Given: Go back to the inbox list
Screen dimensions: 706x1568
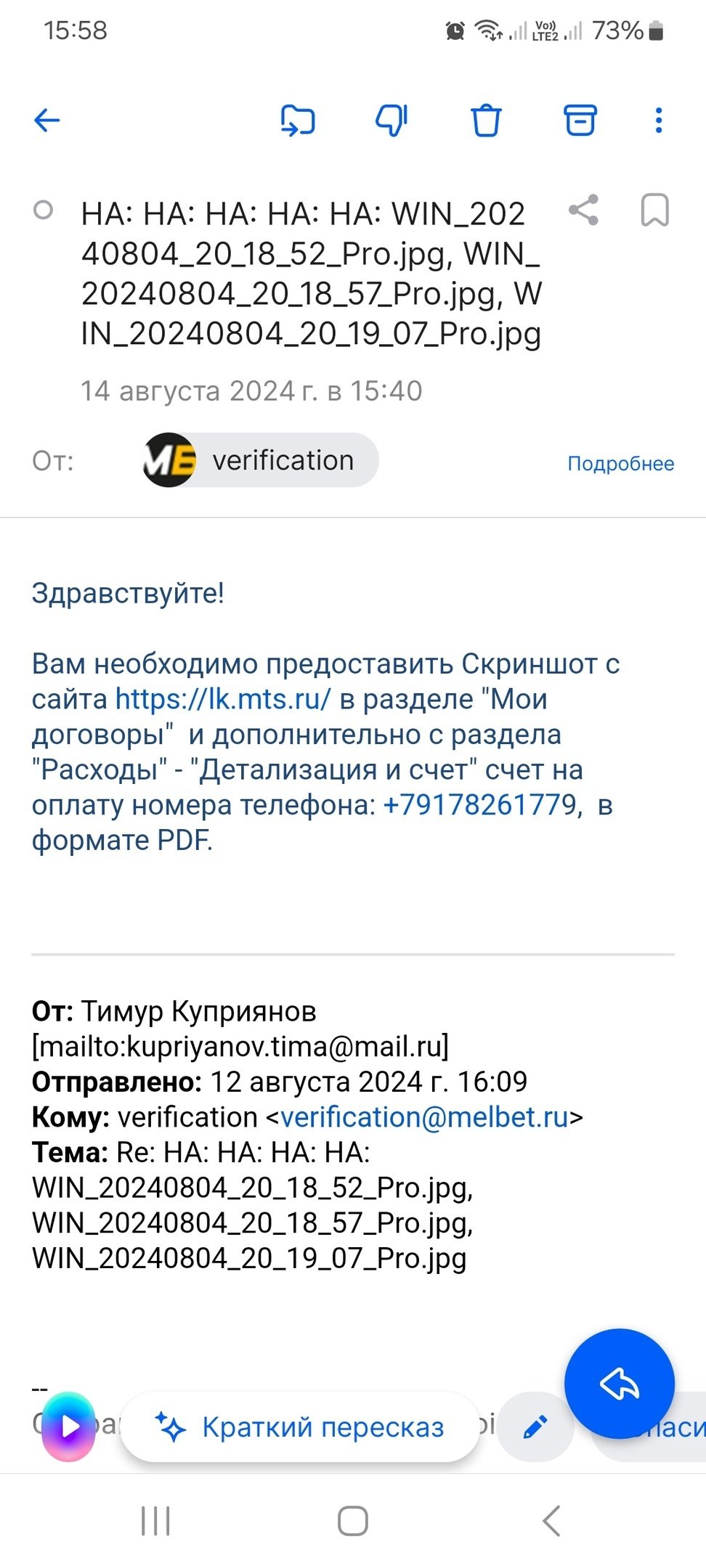Looking at the screenshot, I should coord(47,120).
